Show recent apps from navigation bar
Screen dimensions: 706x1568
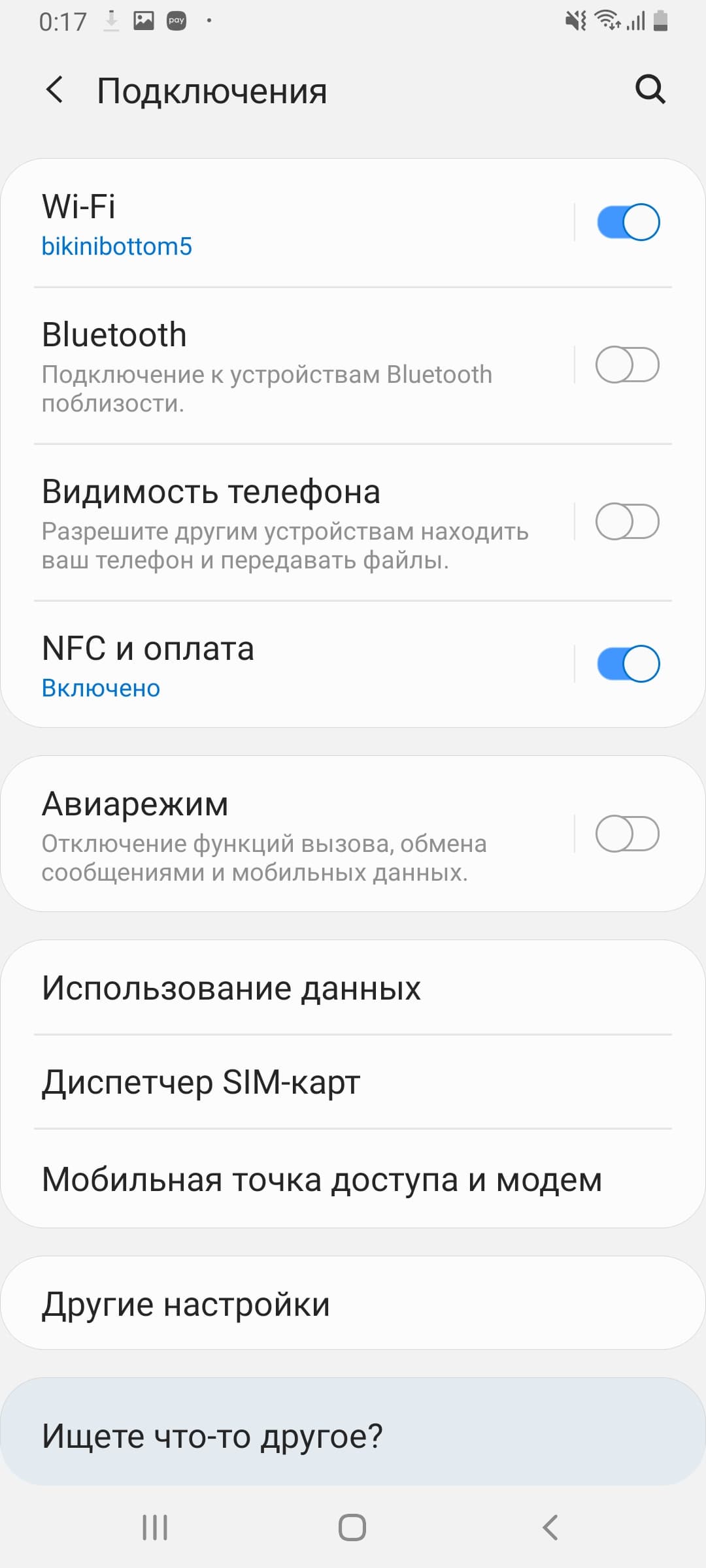[155, 1527]
